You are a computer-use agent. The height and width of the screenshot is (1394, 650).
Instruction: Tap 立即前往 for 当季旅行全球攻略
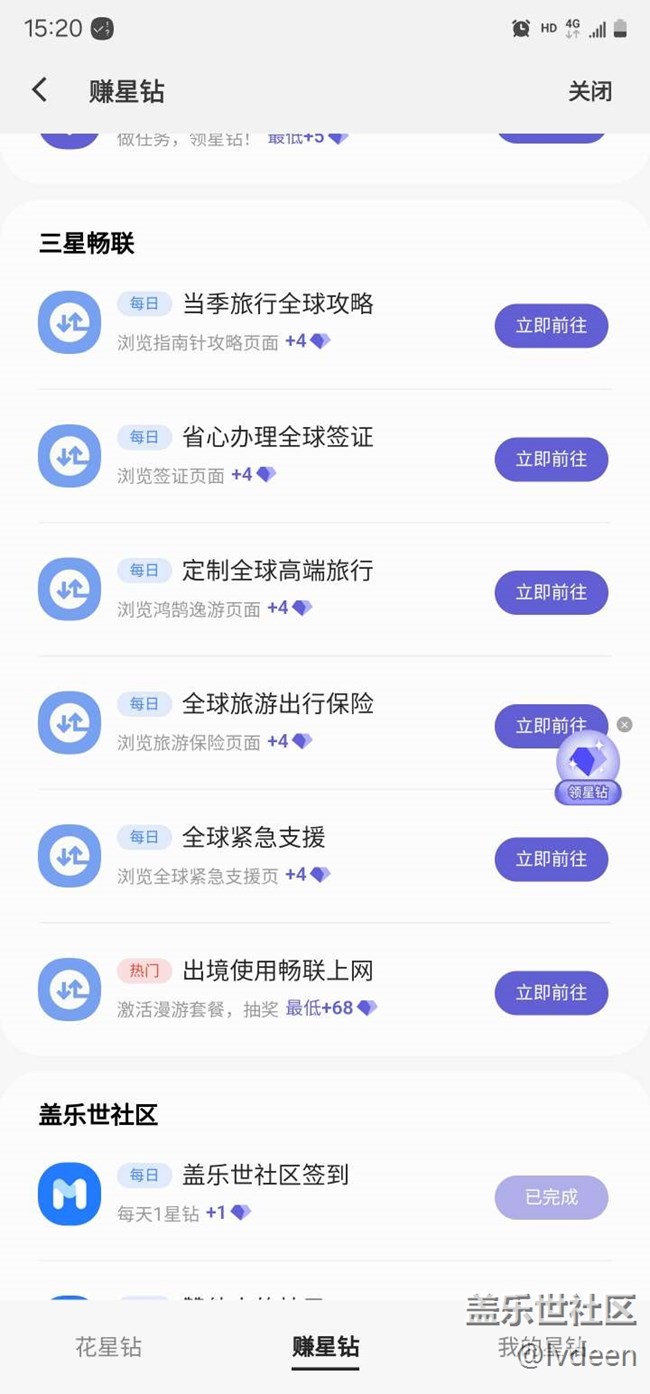tap(551, 326)
